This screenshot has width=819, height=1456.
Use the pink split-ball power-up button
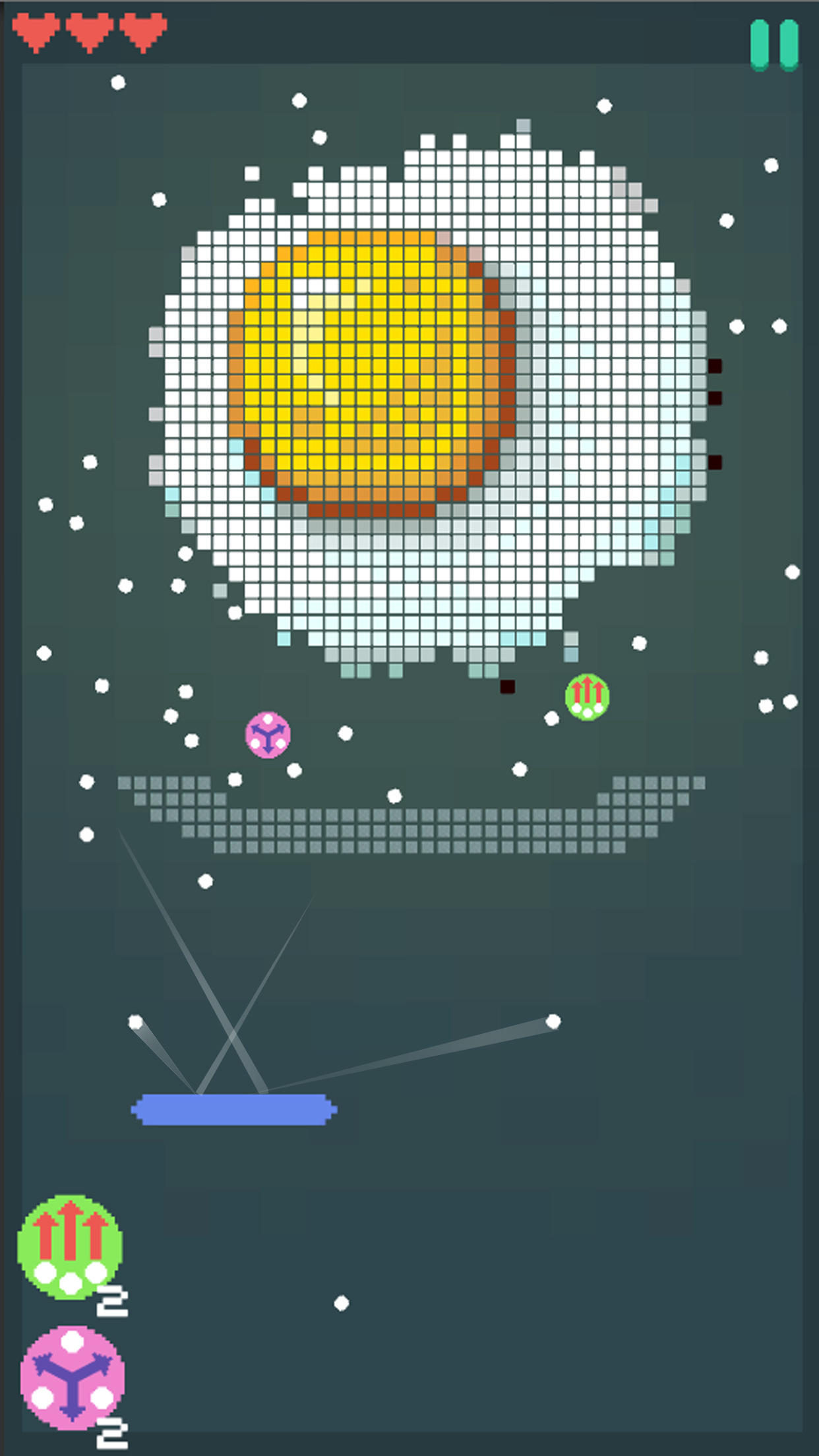coord(72,1378)
